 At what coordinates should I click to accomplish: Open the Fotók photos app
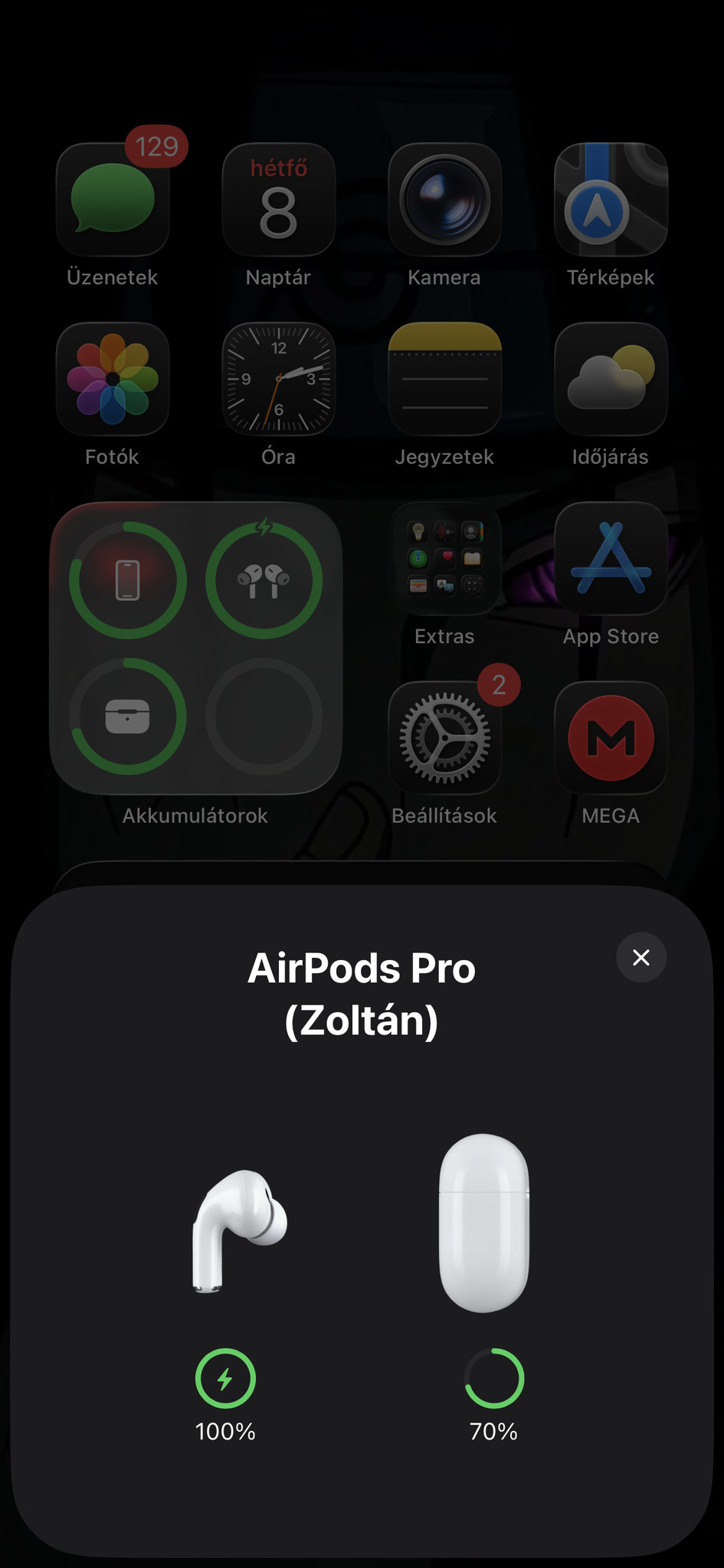(113, 379)
